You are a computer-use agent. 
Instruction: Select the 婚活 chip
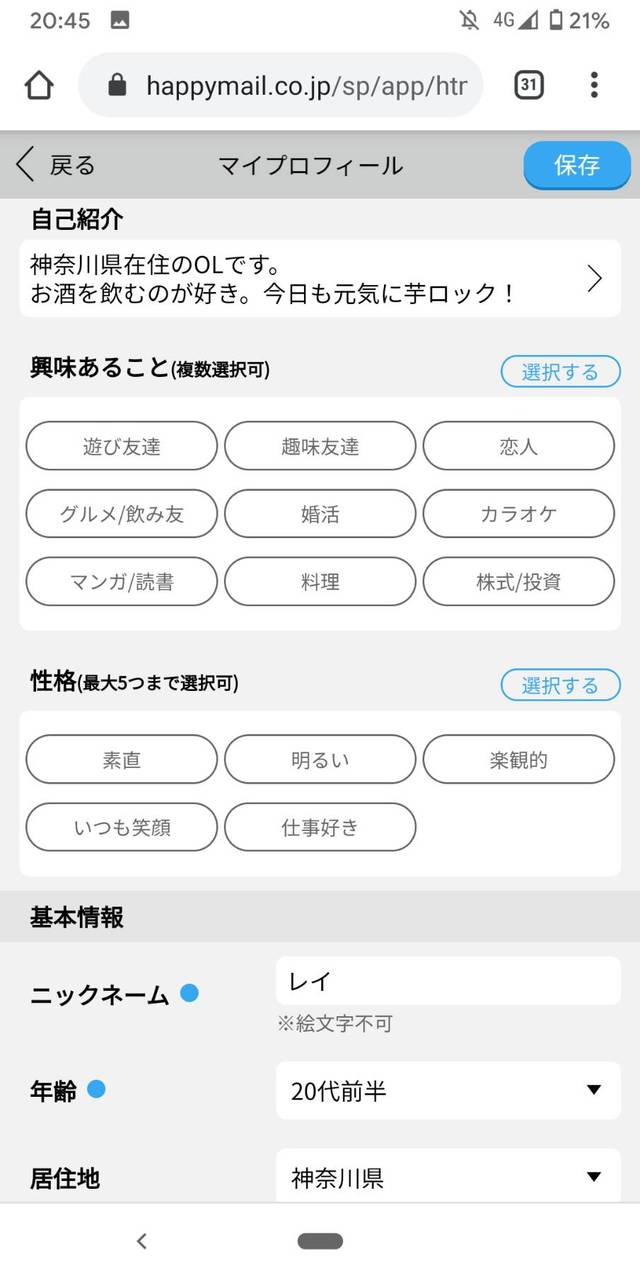[320, 514]
